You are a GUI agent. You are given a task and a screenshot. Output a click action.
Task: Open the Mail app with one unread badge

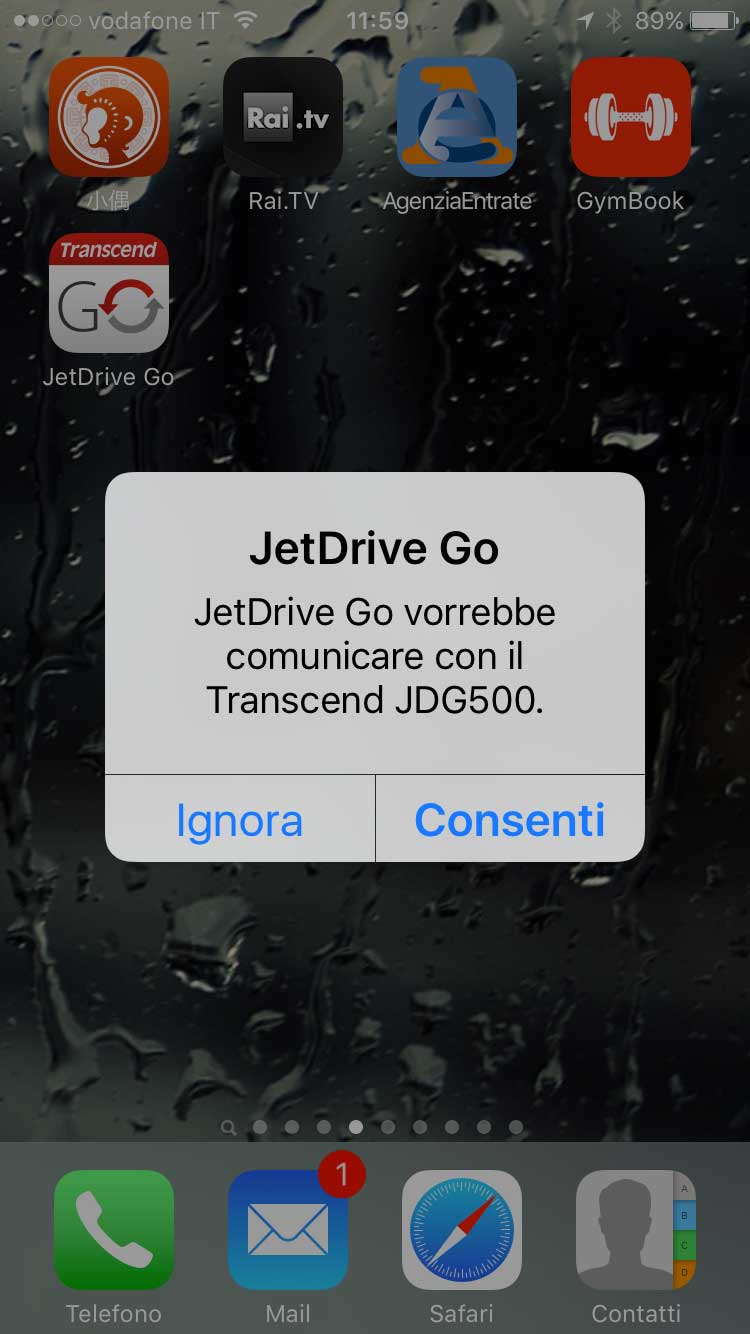(288, 1230)
